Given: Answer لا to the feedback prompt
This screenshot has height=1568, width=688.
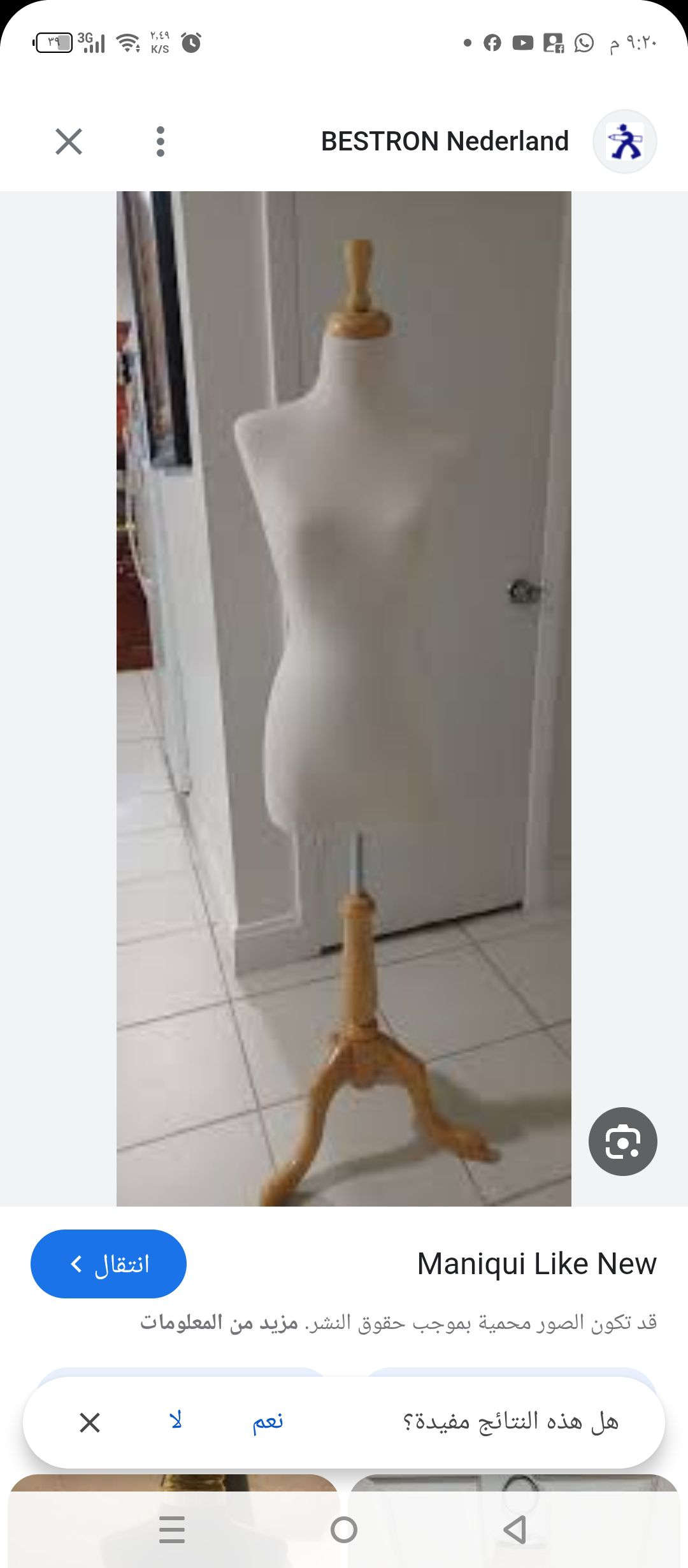Looking at the screenshot, I should [176, 1421].
